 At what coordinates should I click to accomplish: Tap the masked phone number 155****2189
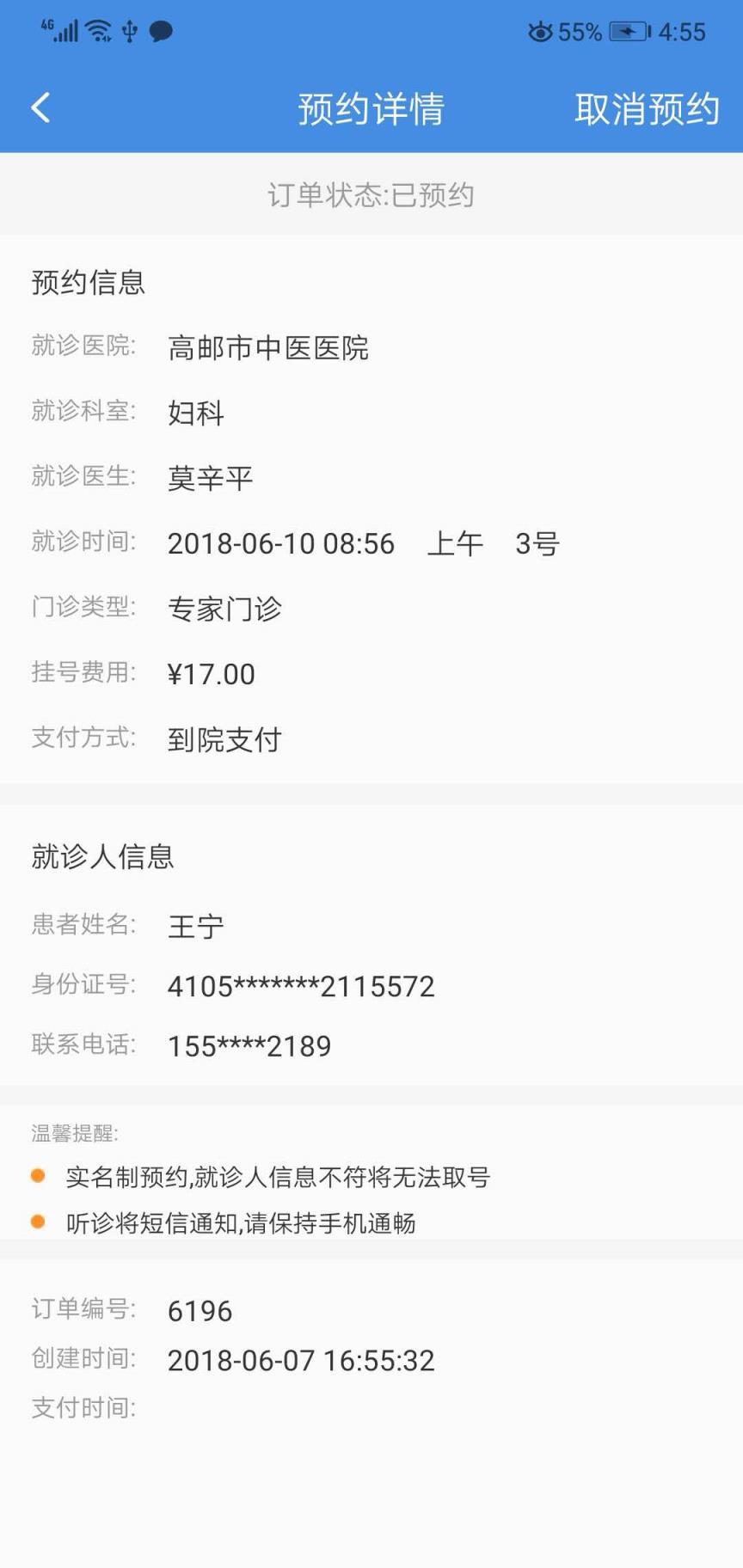[249, 1044]
